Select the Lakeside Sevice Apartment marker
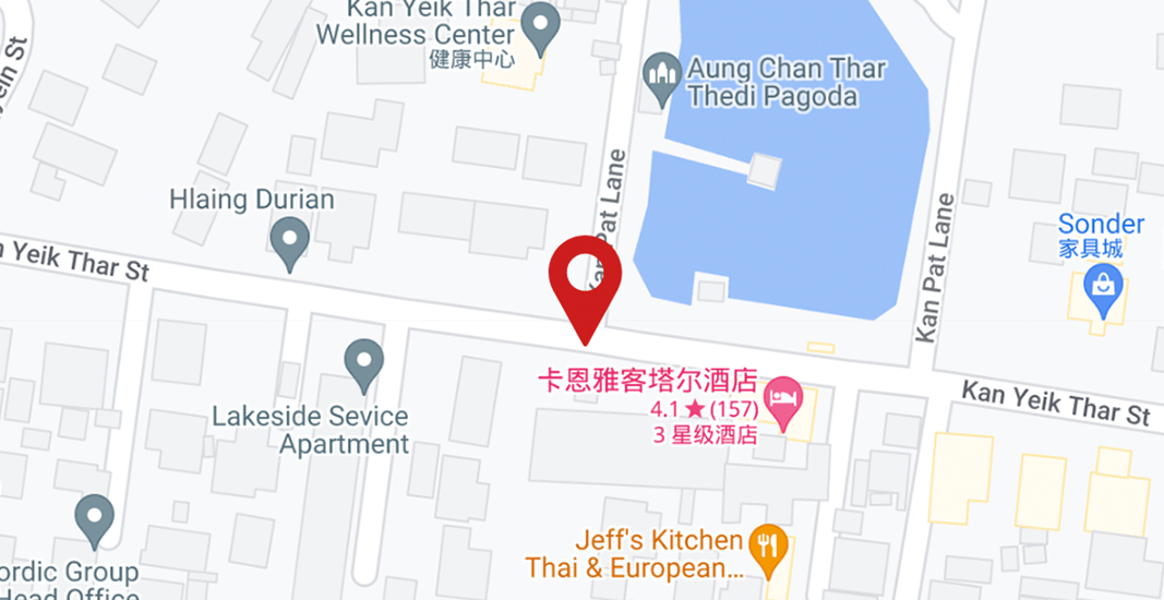 point(363,364)
